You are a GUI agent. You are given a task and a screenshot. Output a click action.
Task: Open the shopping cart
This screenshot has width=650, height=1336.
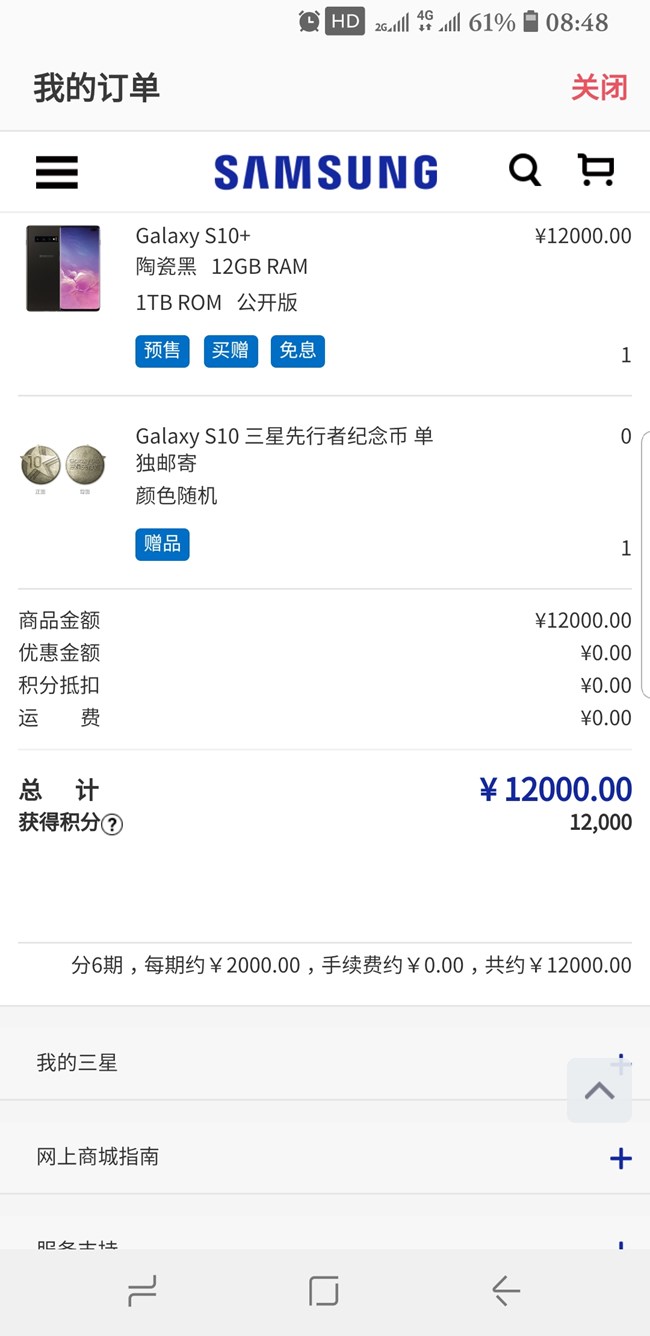tap(597, 170)
